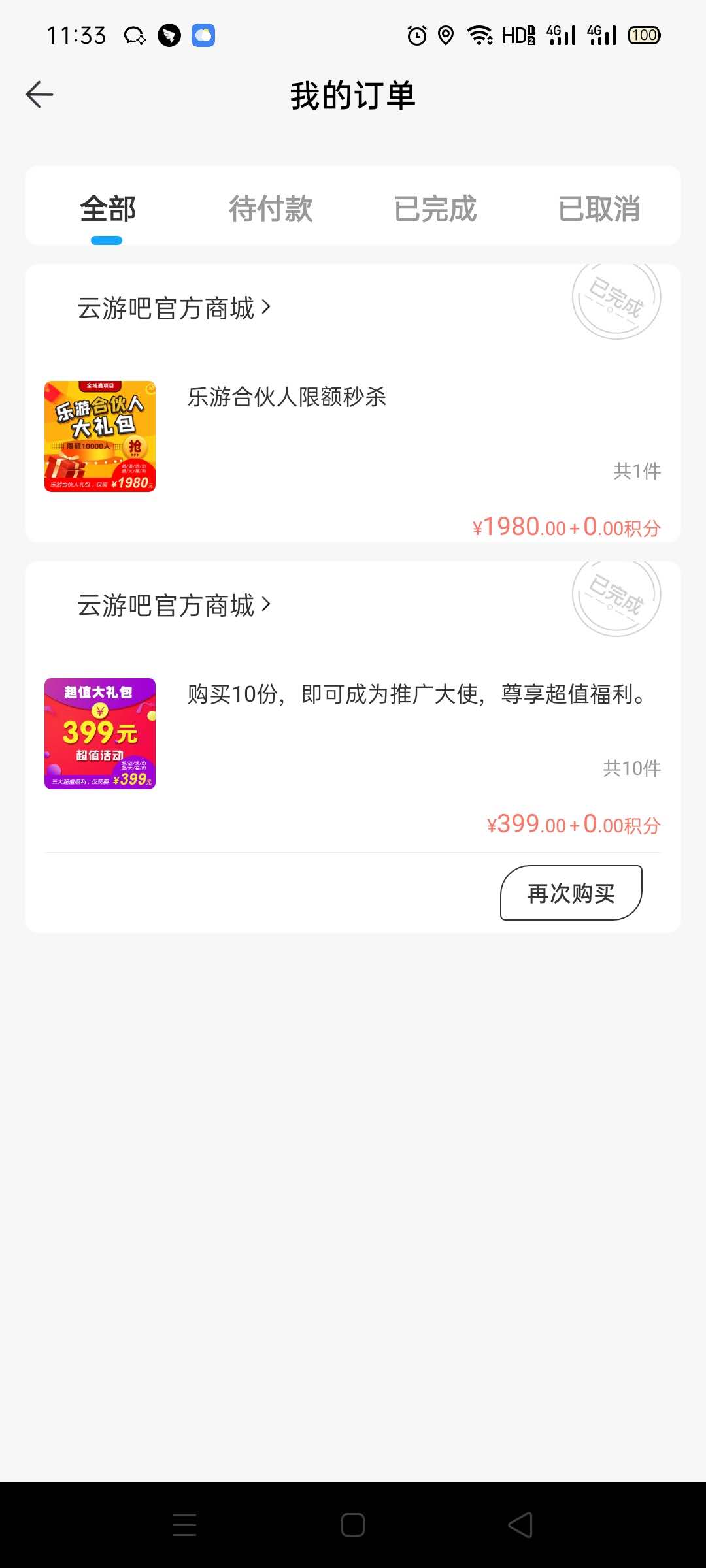The height and width of the screenshot is (1568, 706).
Task: Open 云游吧官方商城 store on the 399元 order
Action: (173, 605)
